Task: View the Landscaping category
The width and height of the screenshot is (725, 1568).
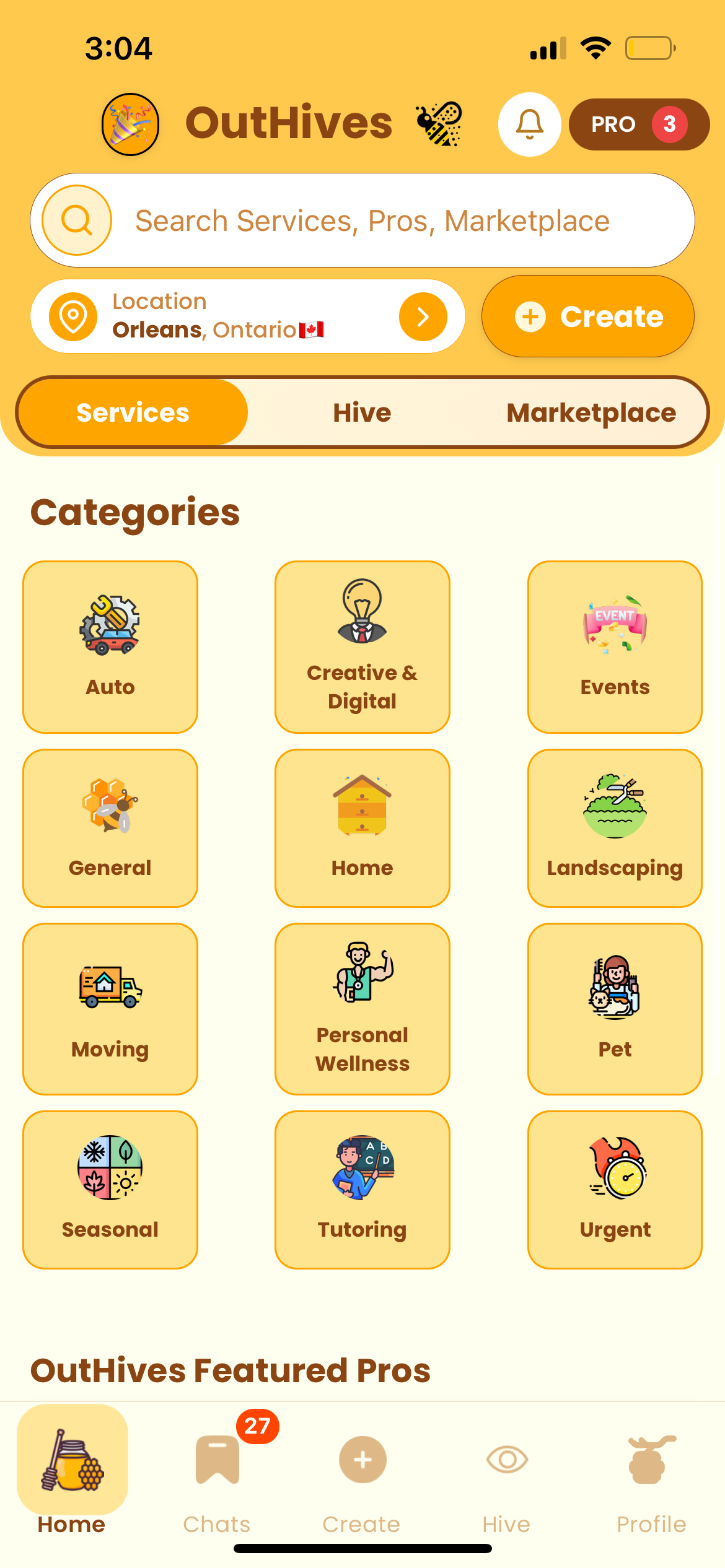Action: (x=615, y=828)
